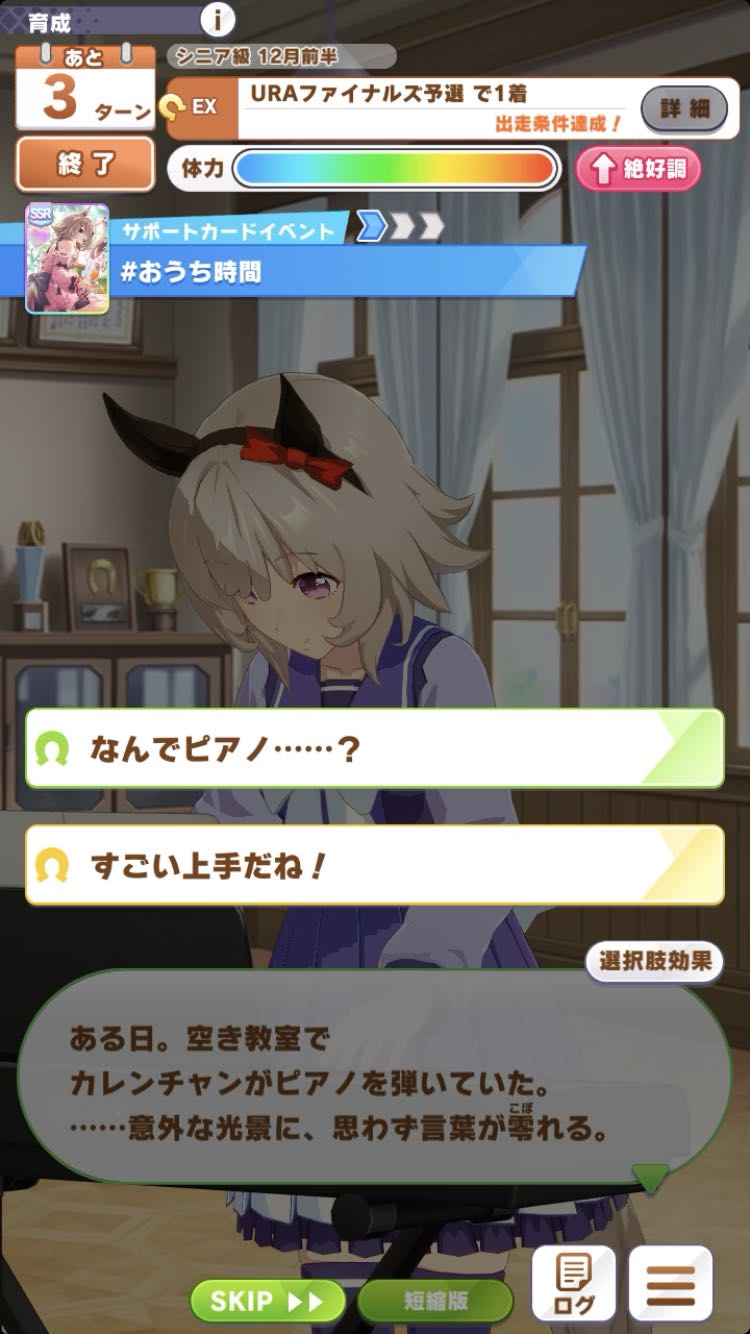
Task: Open the ログ dialogue log
Action: [x=572, y=1285]
